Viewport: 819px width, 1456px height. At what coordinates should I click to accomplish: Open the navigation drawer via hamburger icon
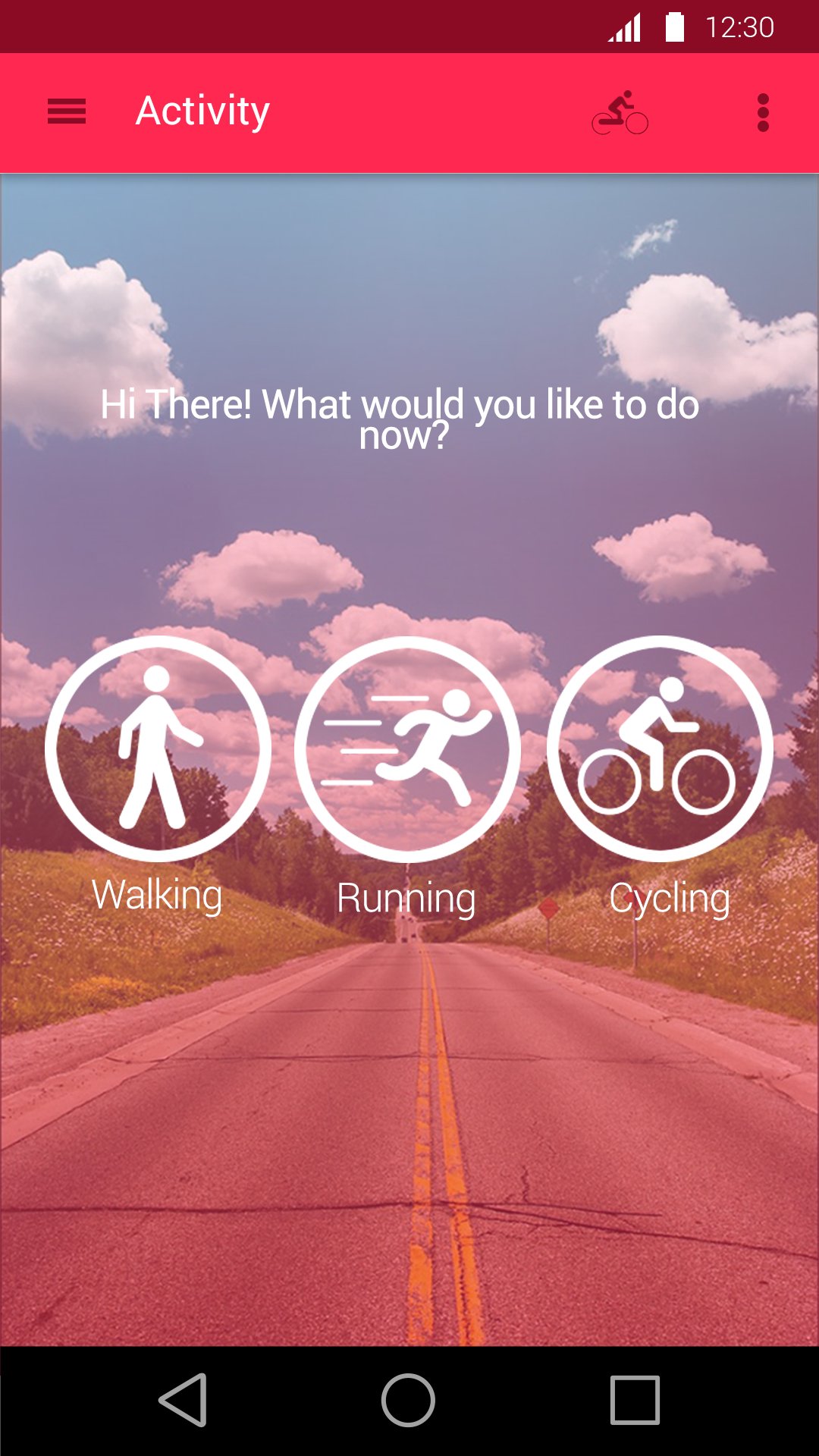pyautogui.click(x=66, y=111)
